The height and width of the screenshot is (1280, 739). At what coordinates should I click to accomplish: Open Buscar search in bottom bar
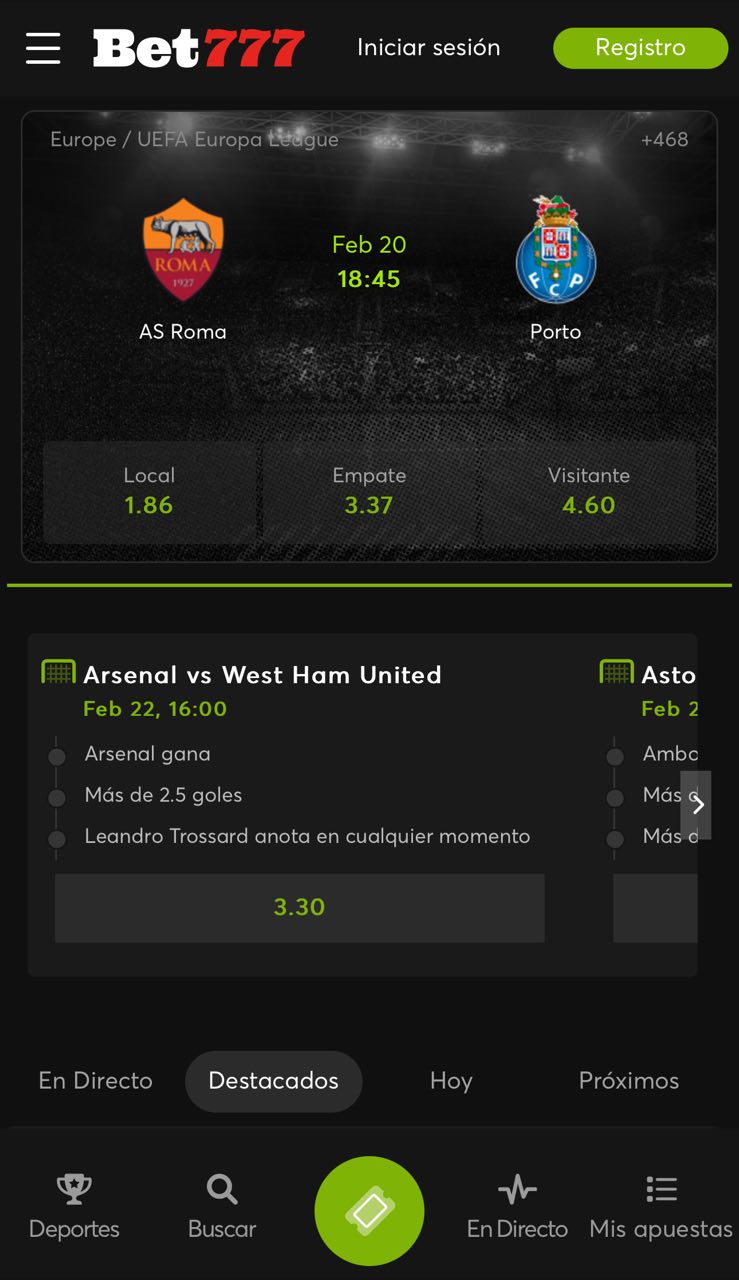coord(222,1207)
